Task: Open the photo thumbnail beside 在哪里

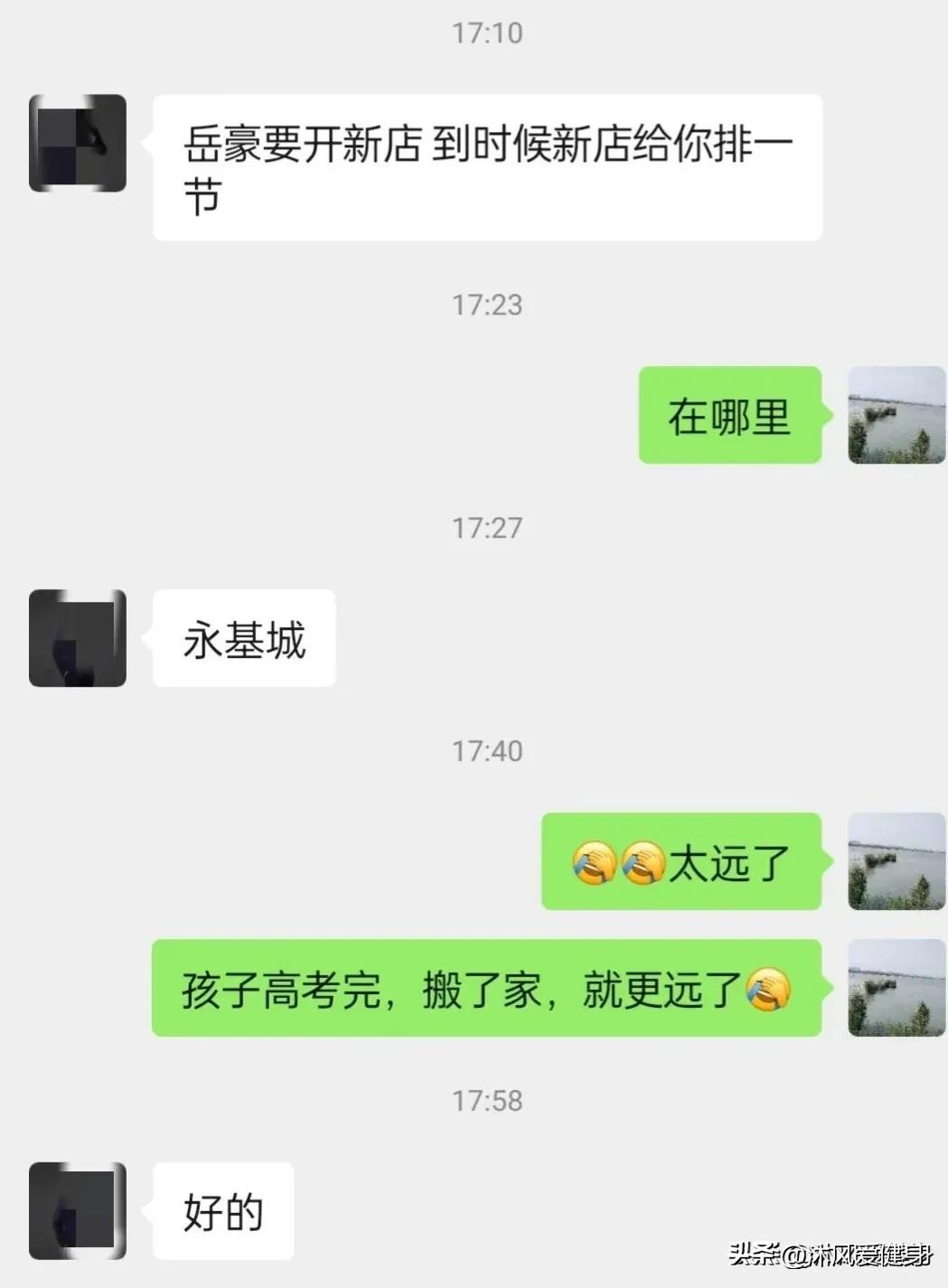Action: click(895, 416)
